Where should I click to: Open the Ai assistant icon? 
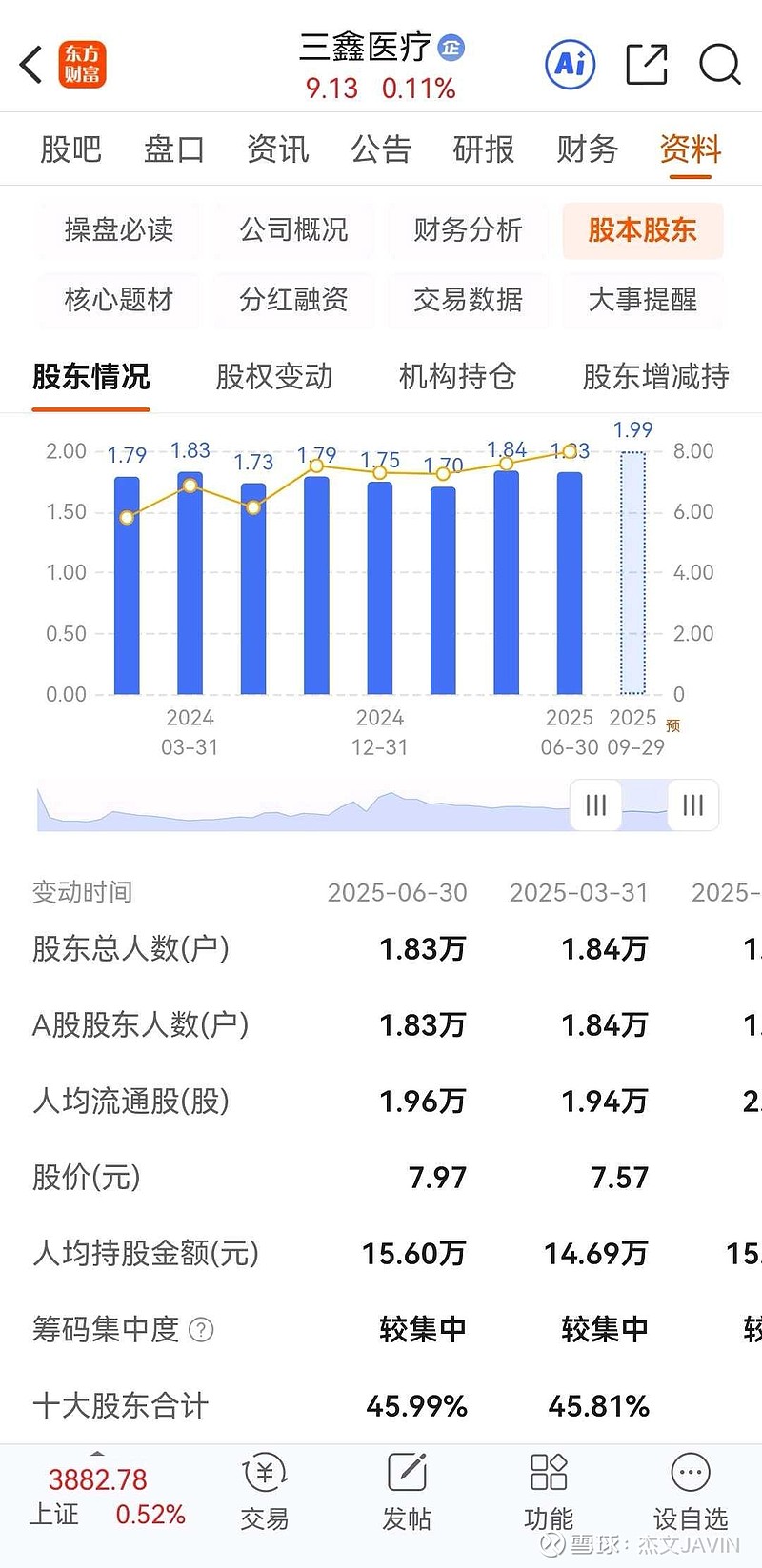(x=571, y=65)
